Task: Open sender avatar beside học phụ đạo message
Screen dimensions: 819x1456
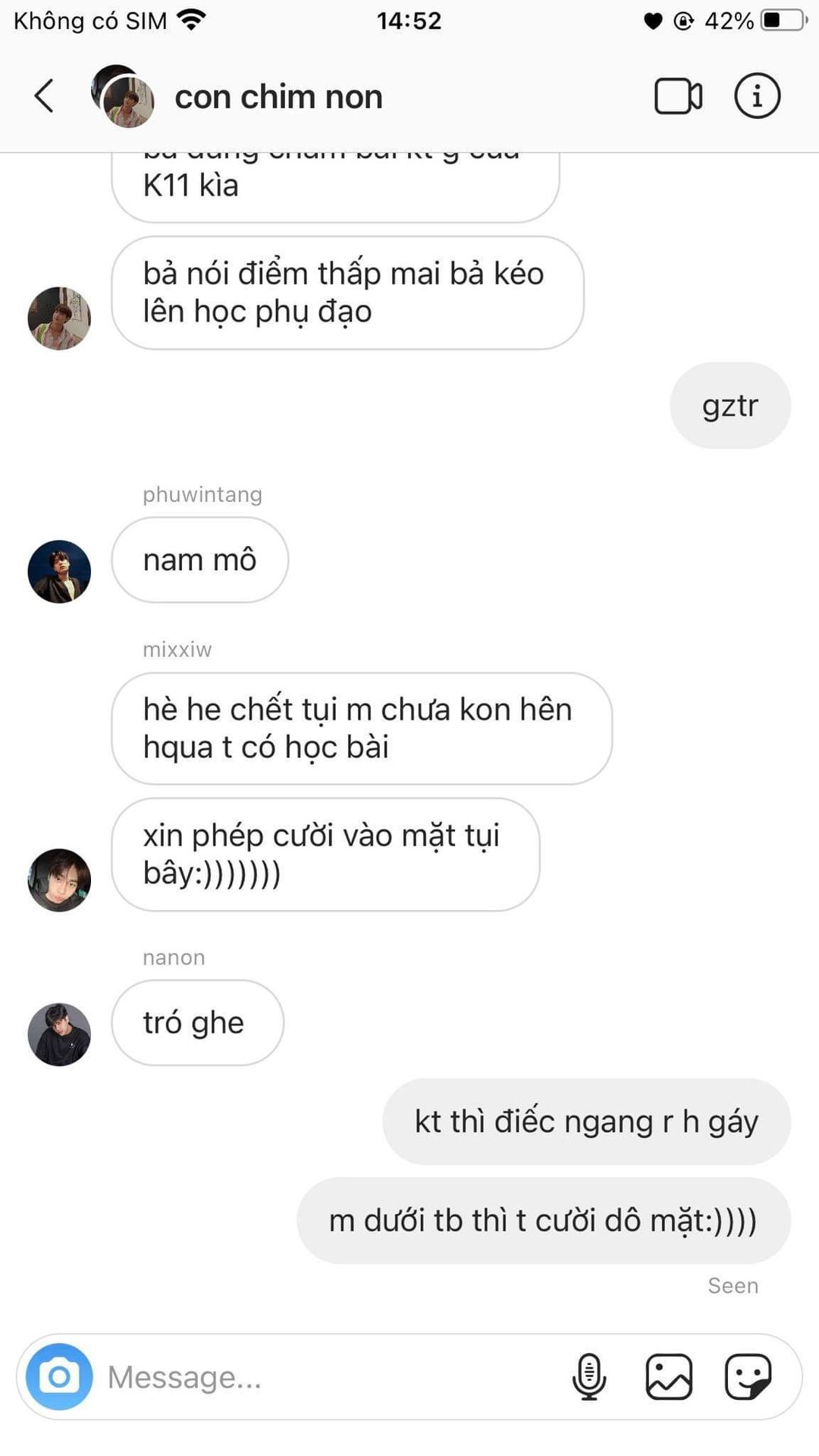Action: pyautogui.click(x=59, y=318)
